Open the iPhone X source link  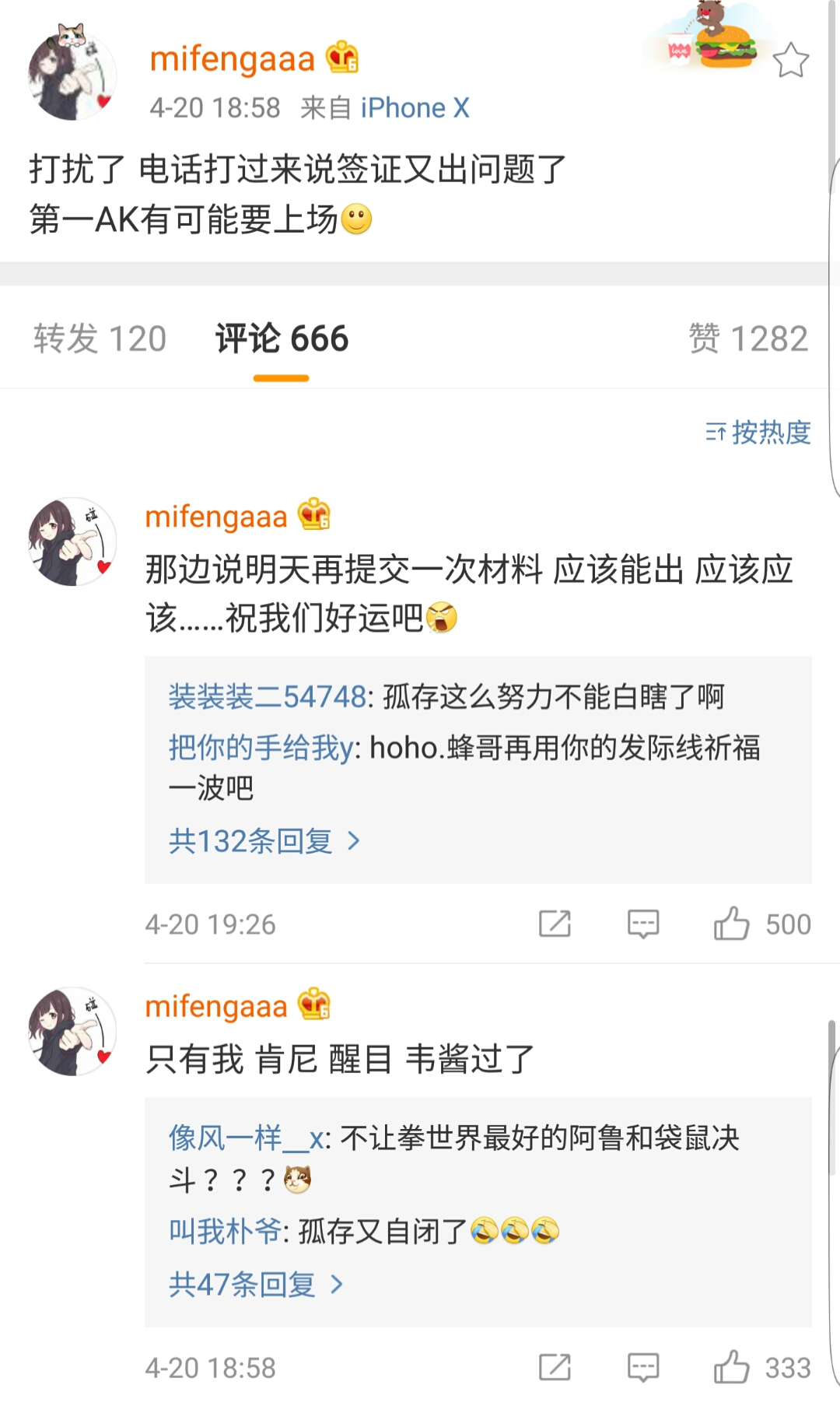(415, 107)
